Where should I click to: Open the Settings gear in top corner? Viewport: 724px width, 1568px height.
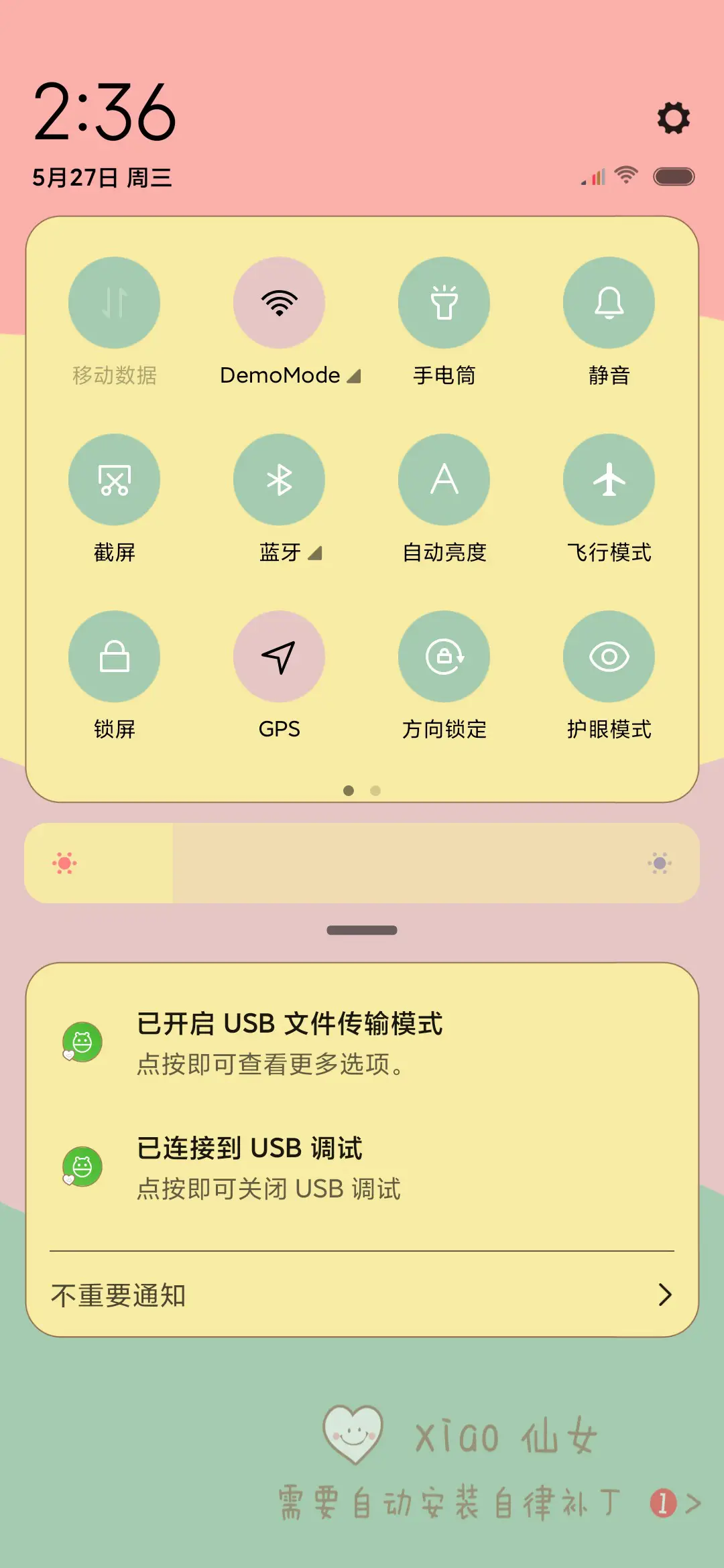coord(672,119)
